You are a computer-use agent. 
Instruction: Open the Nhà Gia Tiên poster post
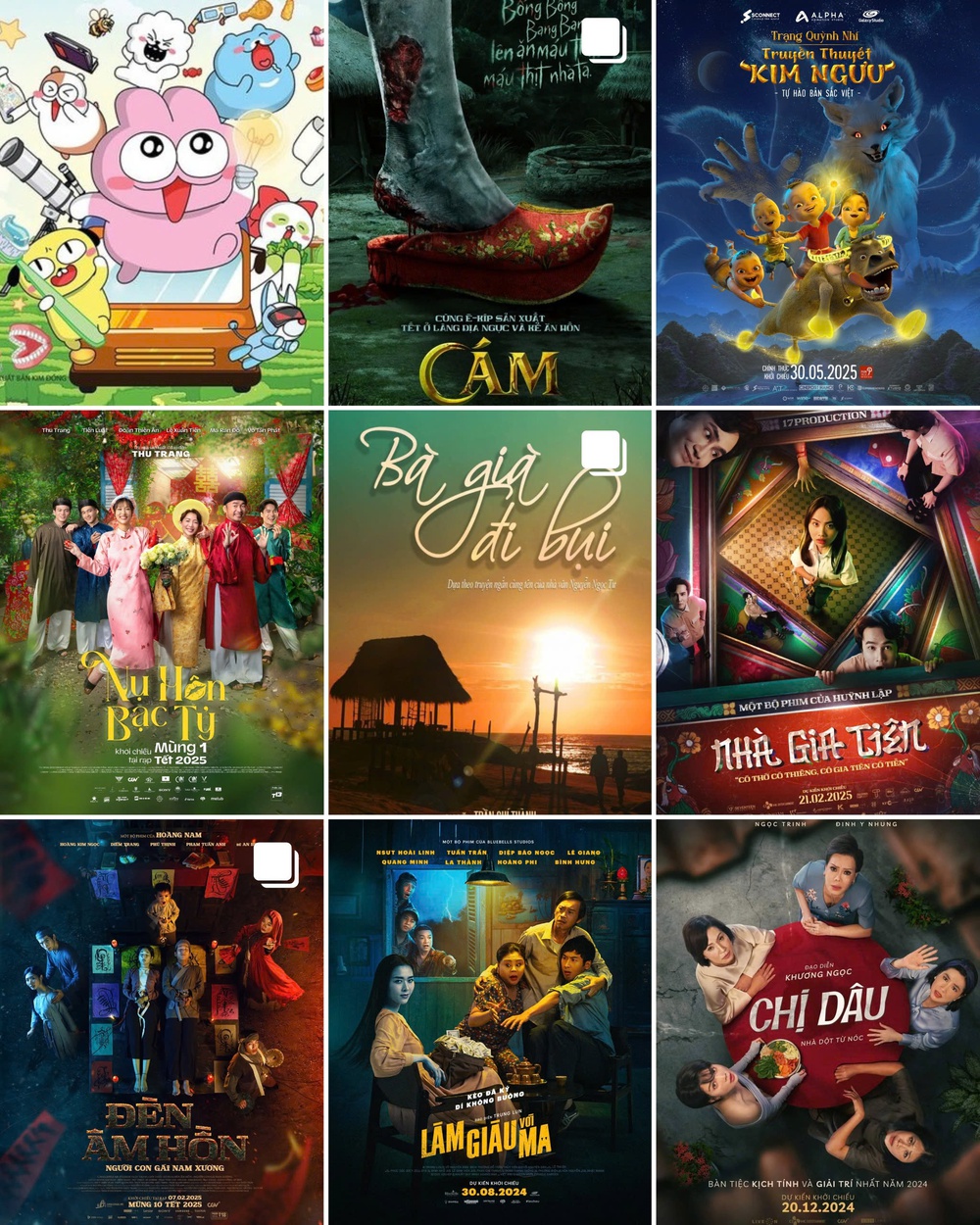pos(817,612)
